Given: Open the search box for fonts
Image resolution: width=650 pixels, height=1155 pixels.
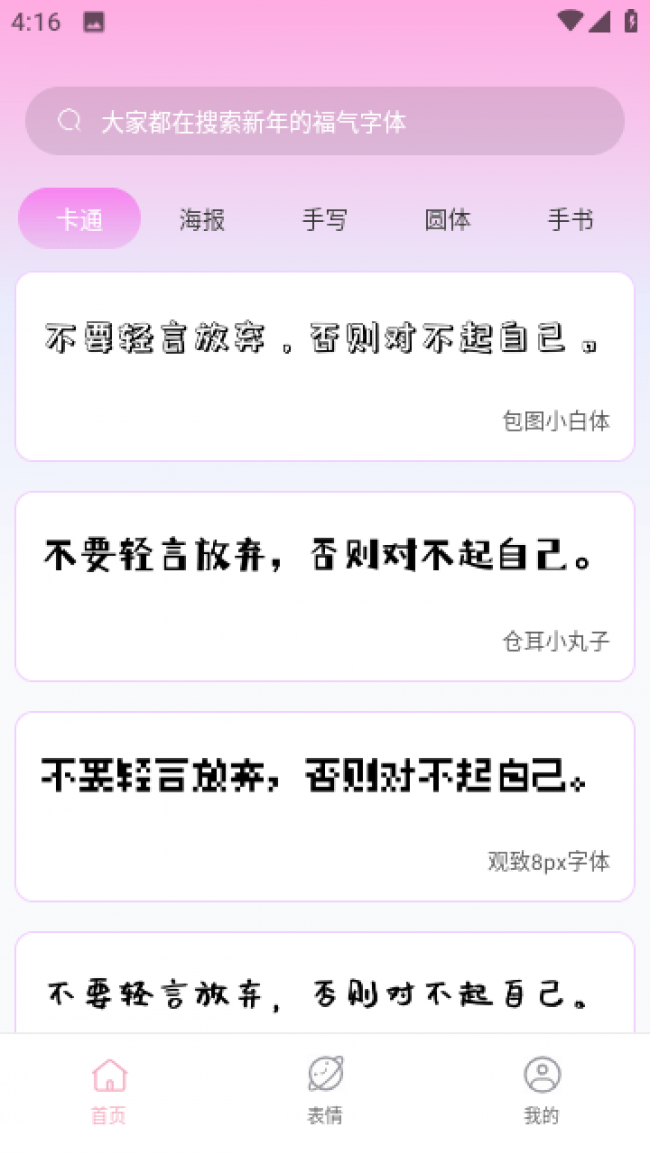Looking at the screenshot, I should 324,121.
